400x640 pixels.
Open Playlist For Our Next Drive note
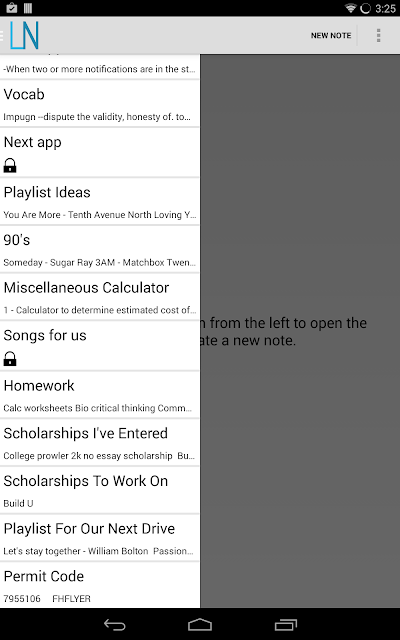(x=100, y=538)
